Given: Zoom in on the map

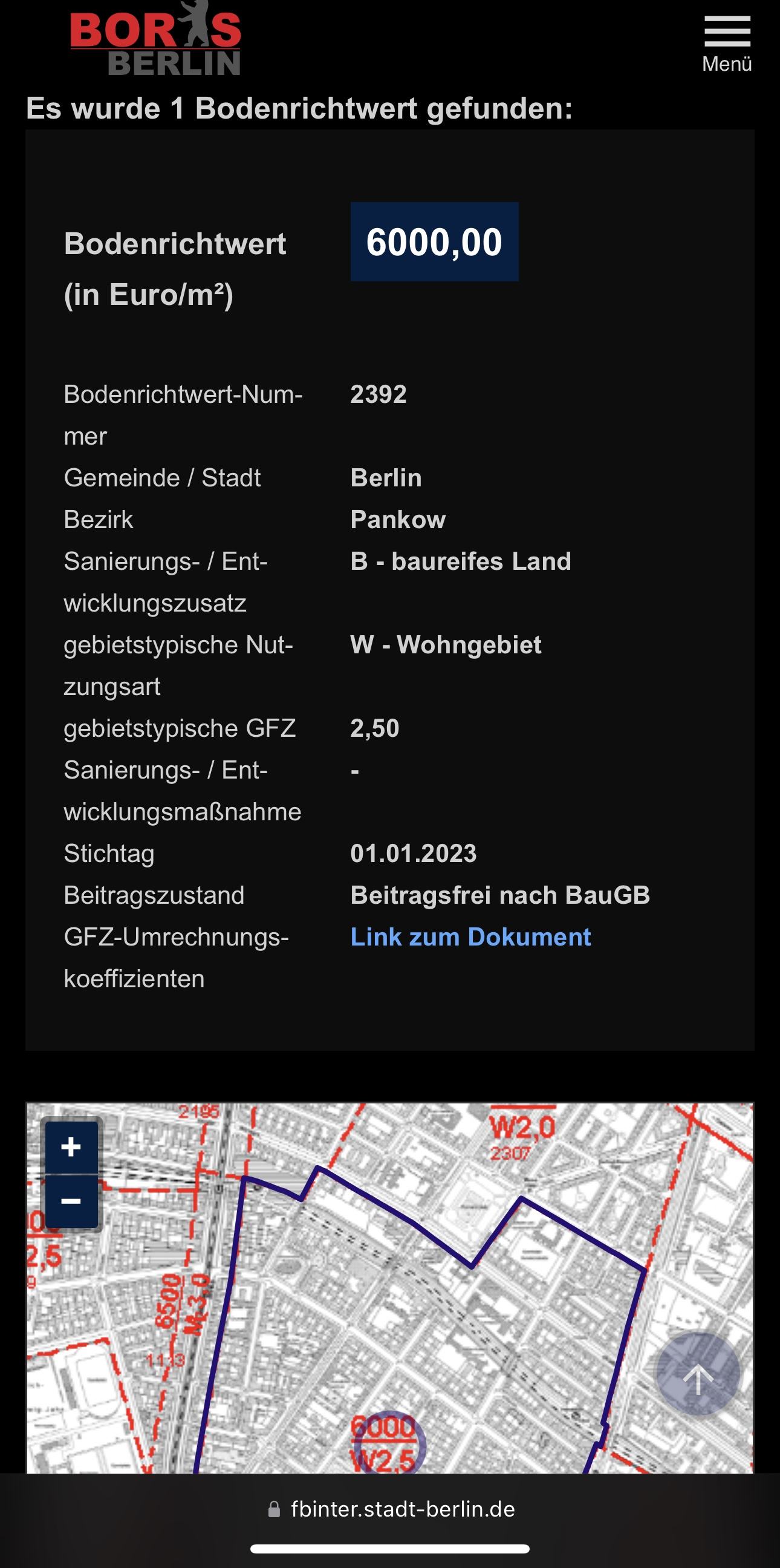Looking at the screenshot, I should 71,1148.
